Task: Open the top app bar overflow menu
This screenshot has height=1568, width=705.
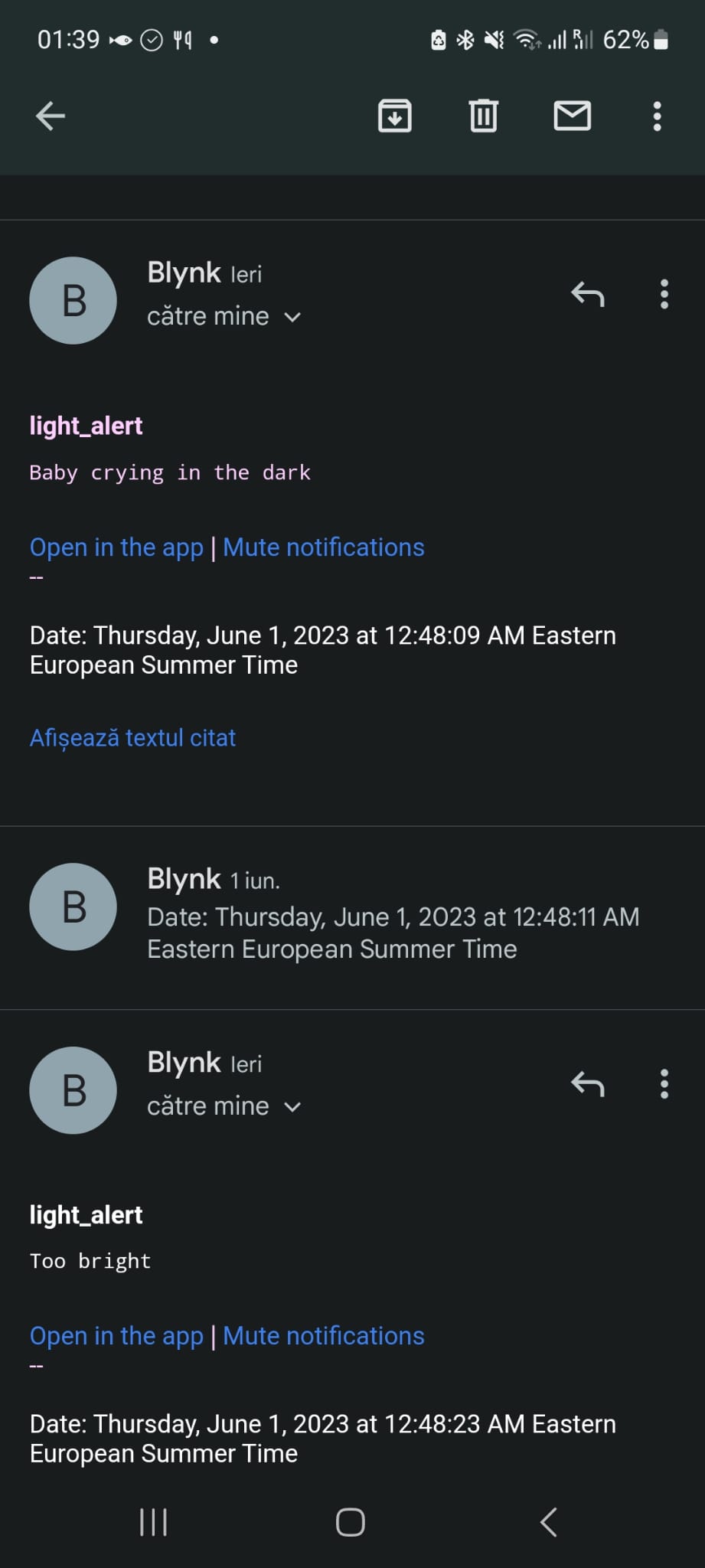Action: [x=657, y=116]
